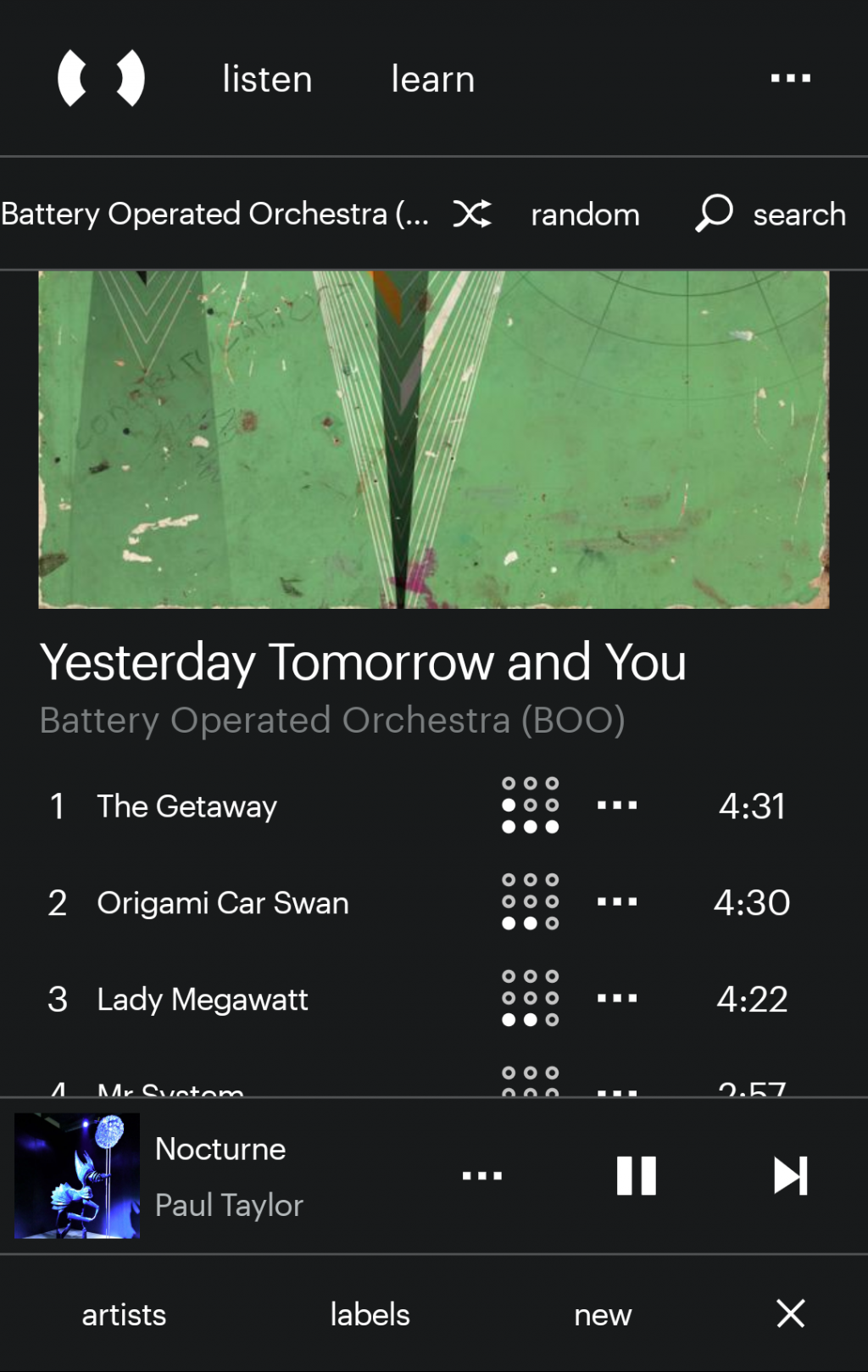Play a random track
The width and height of the screenshot is (868, 1372).
coord(548,215)
